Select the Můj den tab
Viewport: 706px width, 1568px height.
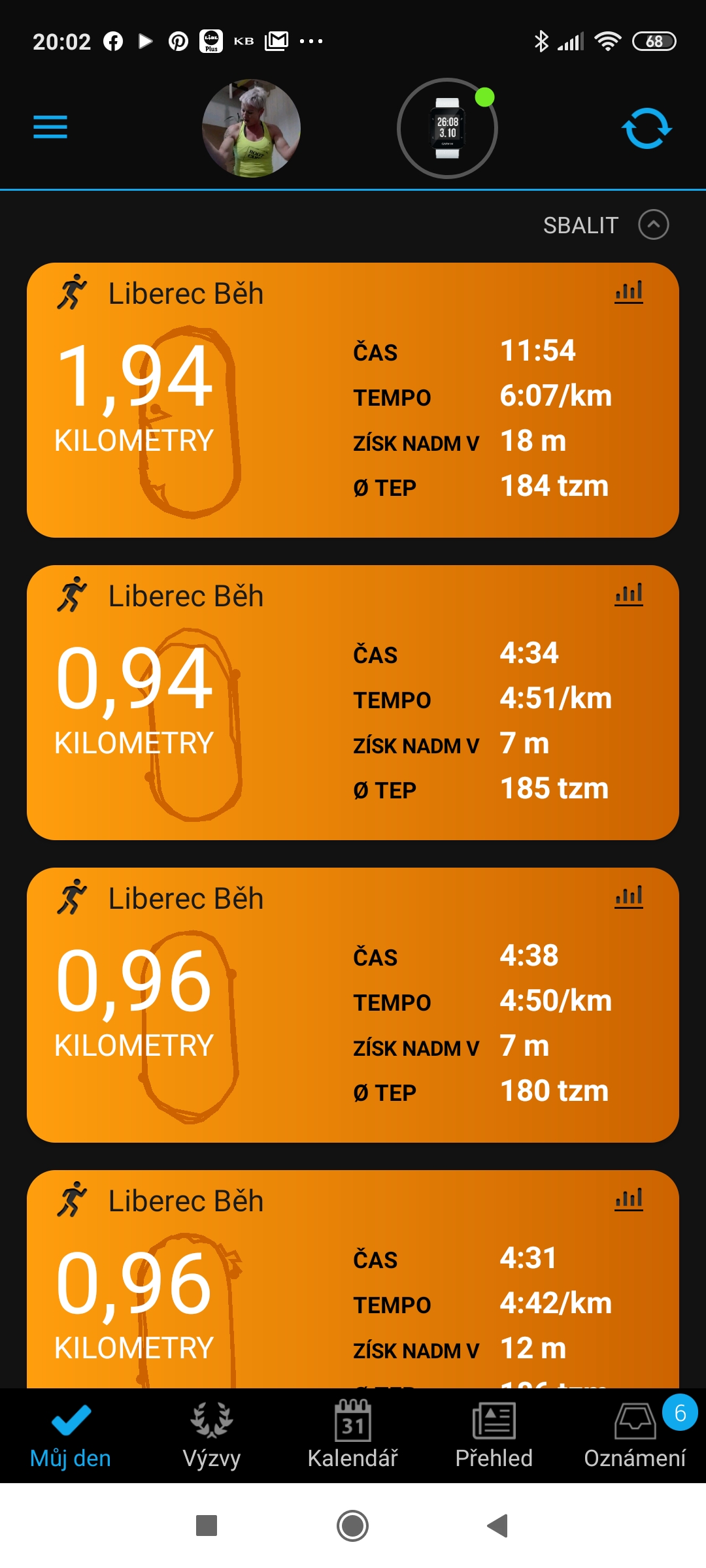pyautogui.click(x=71, y=1435)
